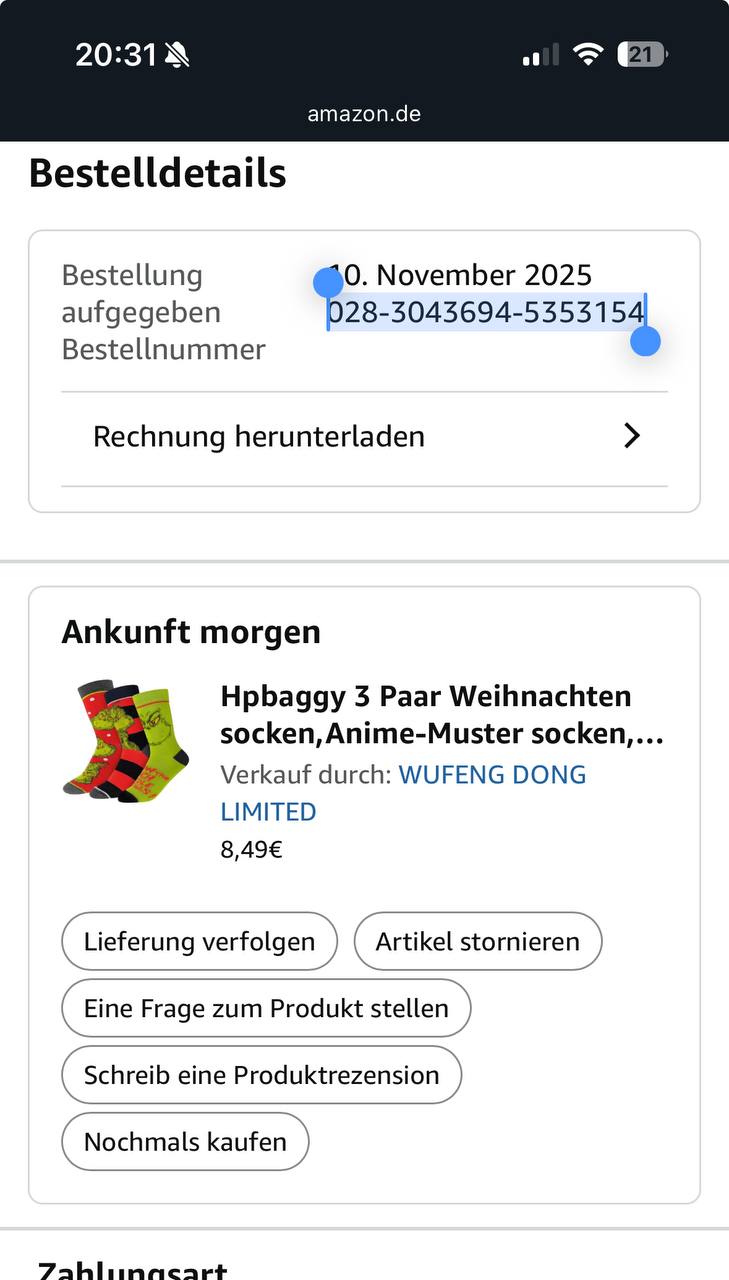The width and height of the screenshot is (729, 1280).
Task: Cancel item via Artikel stornieren
Action: click(x=477, y=941)
